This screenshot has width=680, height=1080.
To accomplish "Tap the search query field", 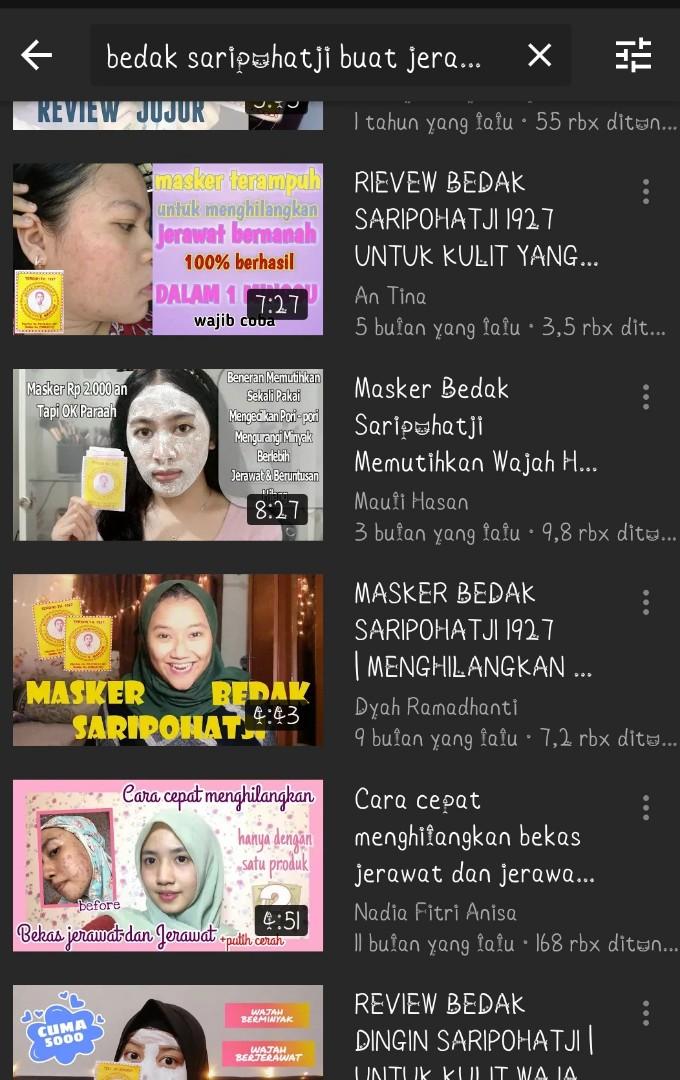I will [300, 56].
